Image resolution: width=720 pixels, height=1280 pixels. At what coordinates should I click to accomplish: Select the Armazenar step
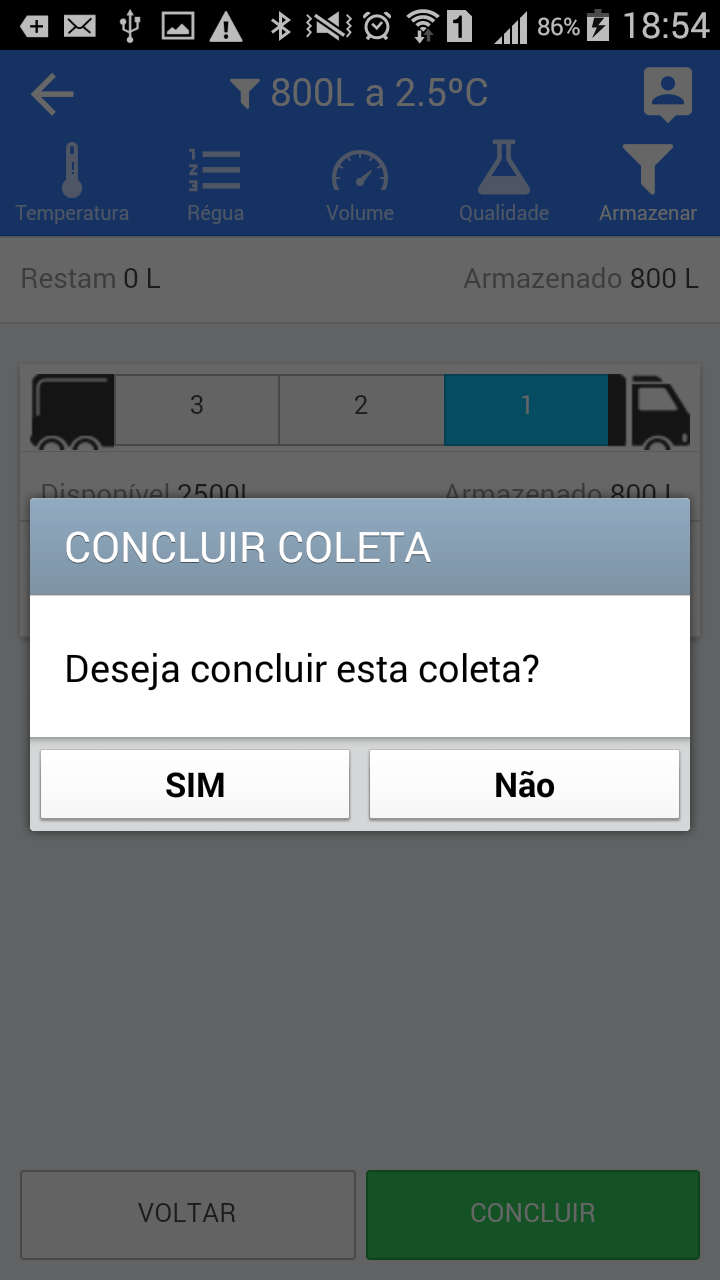point(647,183)
